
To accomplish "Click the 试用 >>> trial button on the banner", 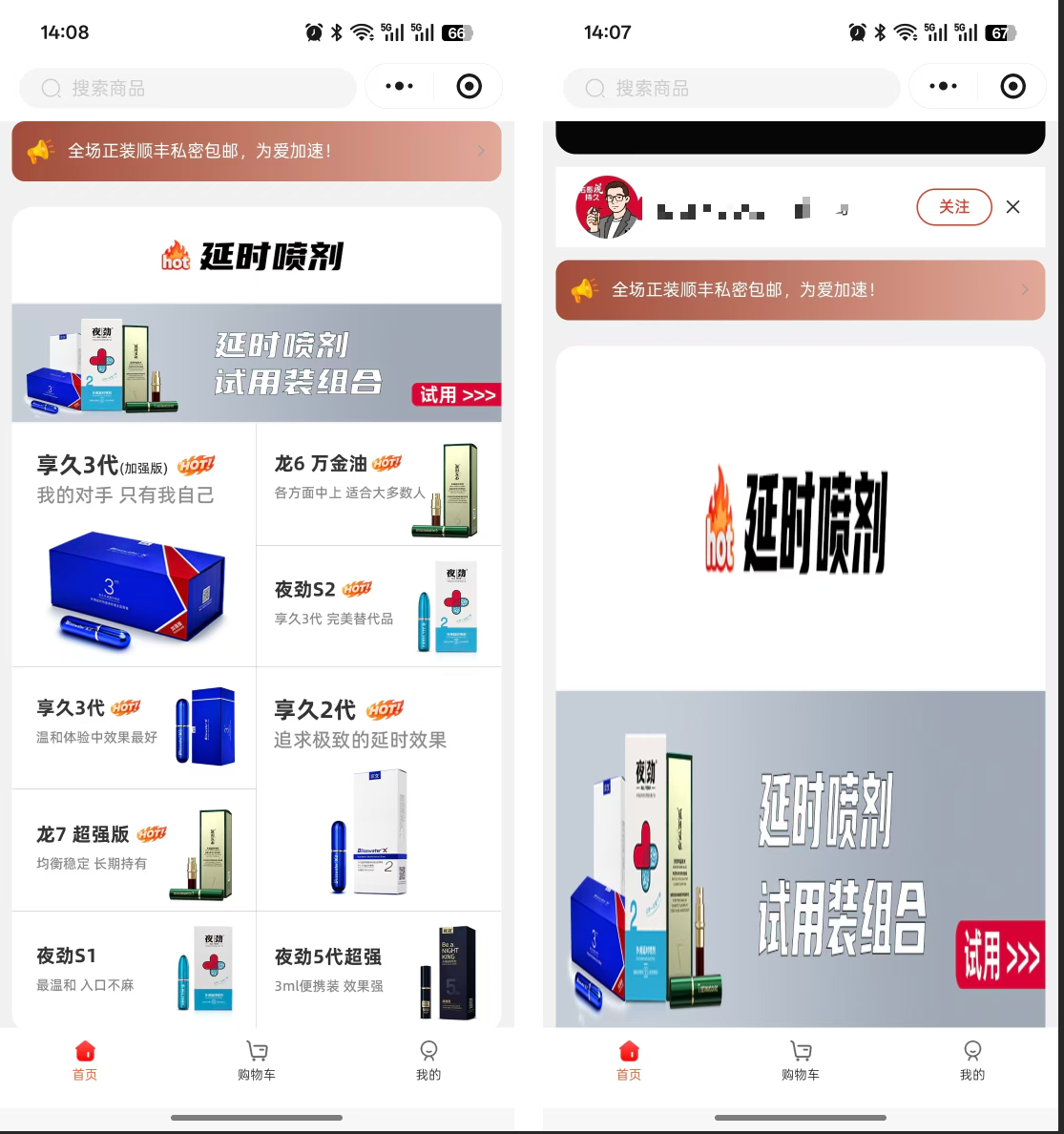I will click(456, 395).
